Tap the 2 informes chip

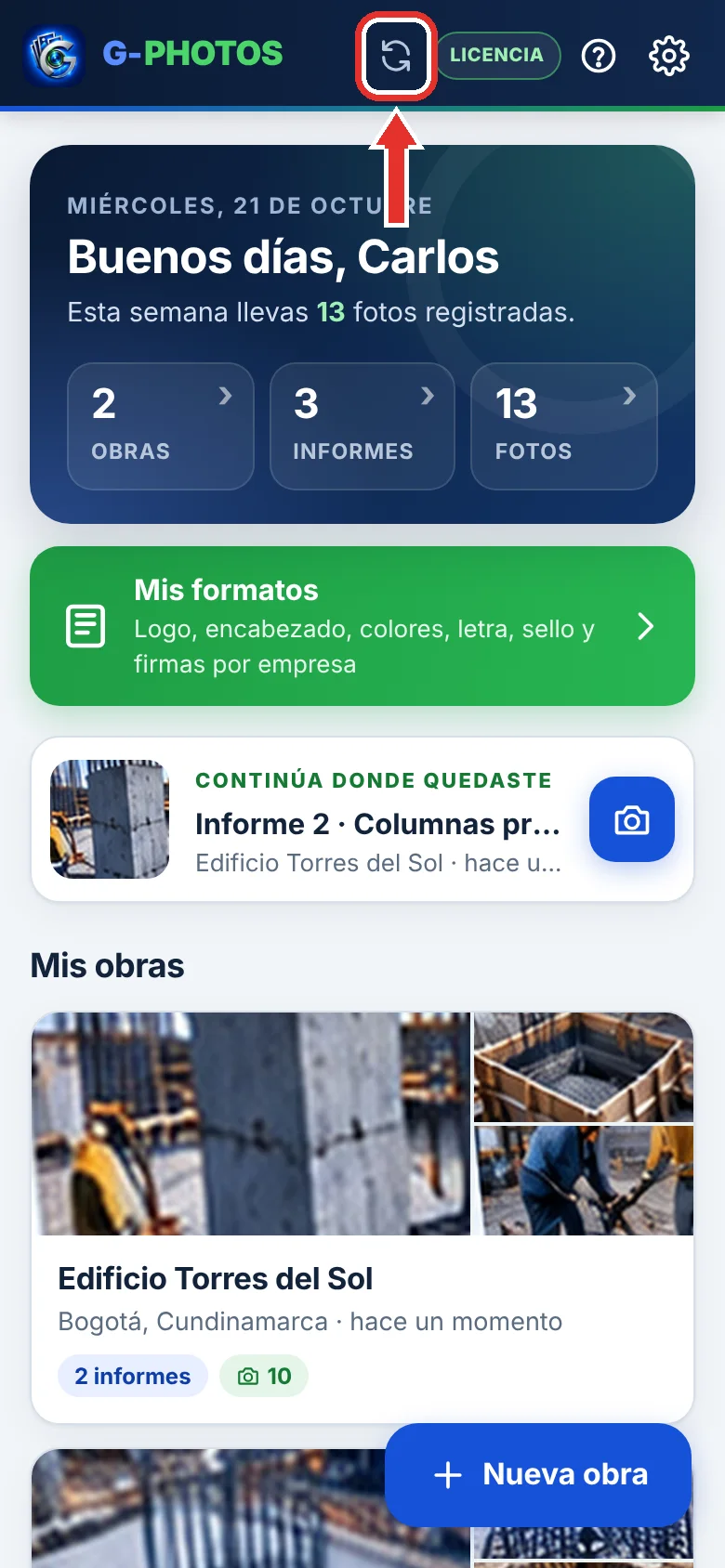click(x=133, y=1376)
